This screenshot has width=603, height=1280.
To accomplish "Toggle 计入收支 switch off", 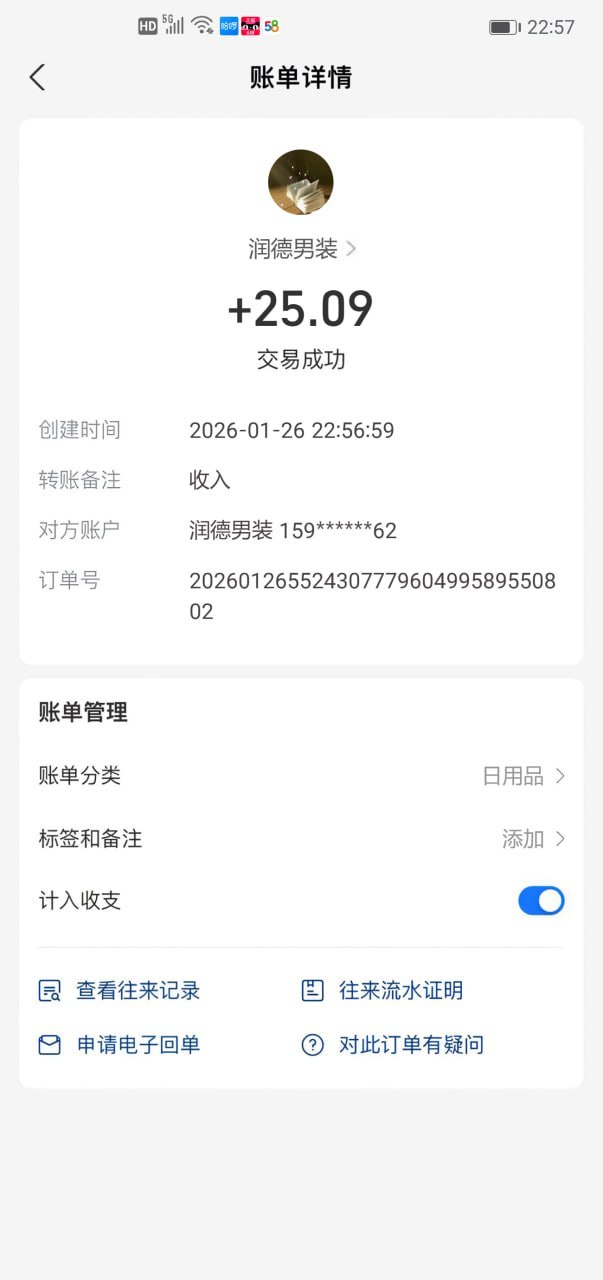I will (541, 901).
